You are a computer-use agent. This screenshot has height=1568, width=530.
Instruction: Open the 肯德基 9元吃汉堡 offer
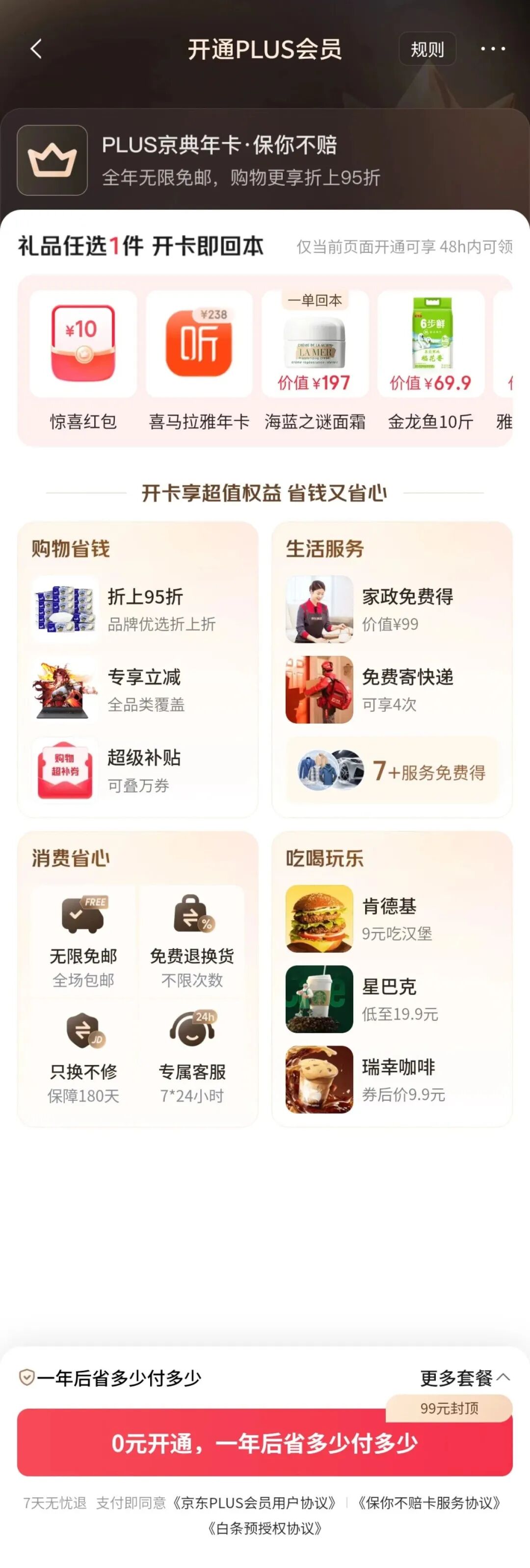point(392,918)
